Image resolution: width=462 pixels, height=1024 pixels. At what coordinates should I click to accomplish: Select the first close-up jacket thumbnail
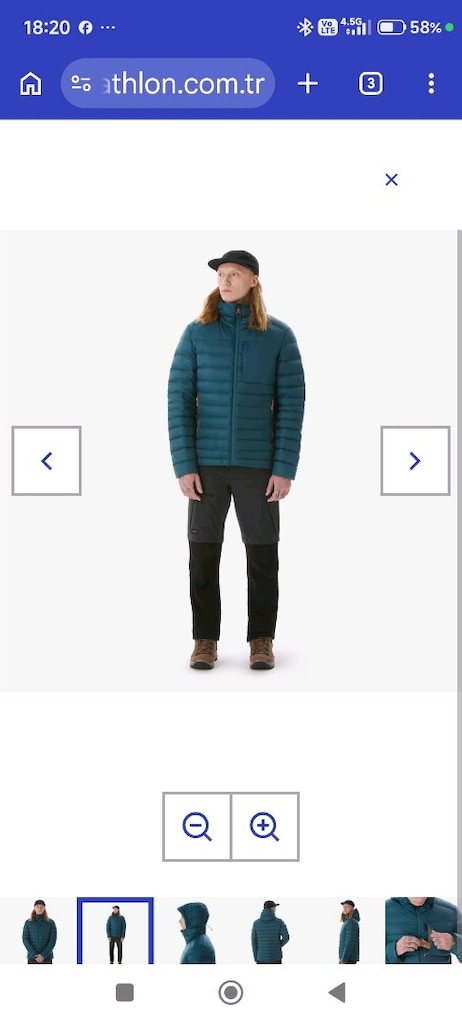point(39,931)
